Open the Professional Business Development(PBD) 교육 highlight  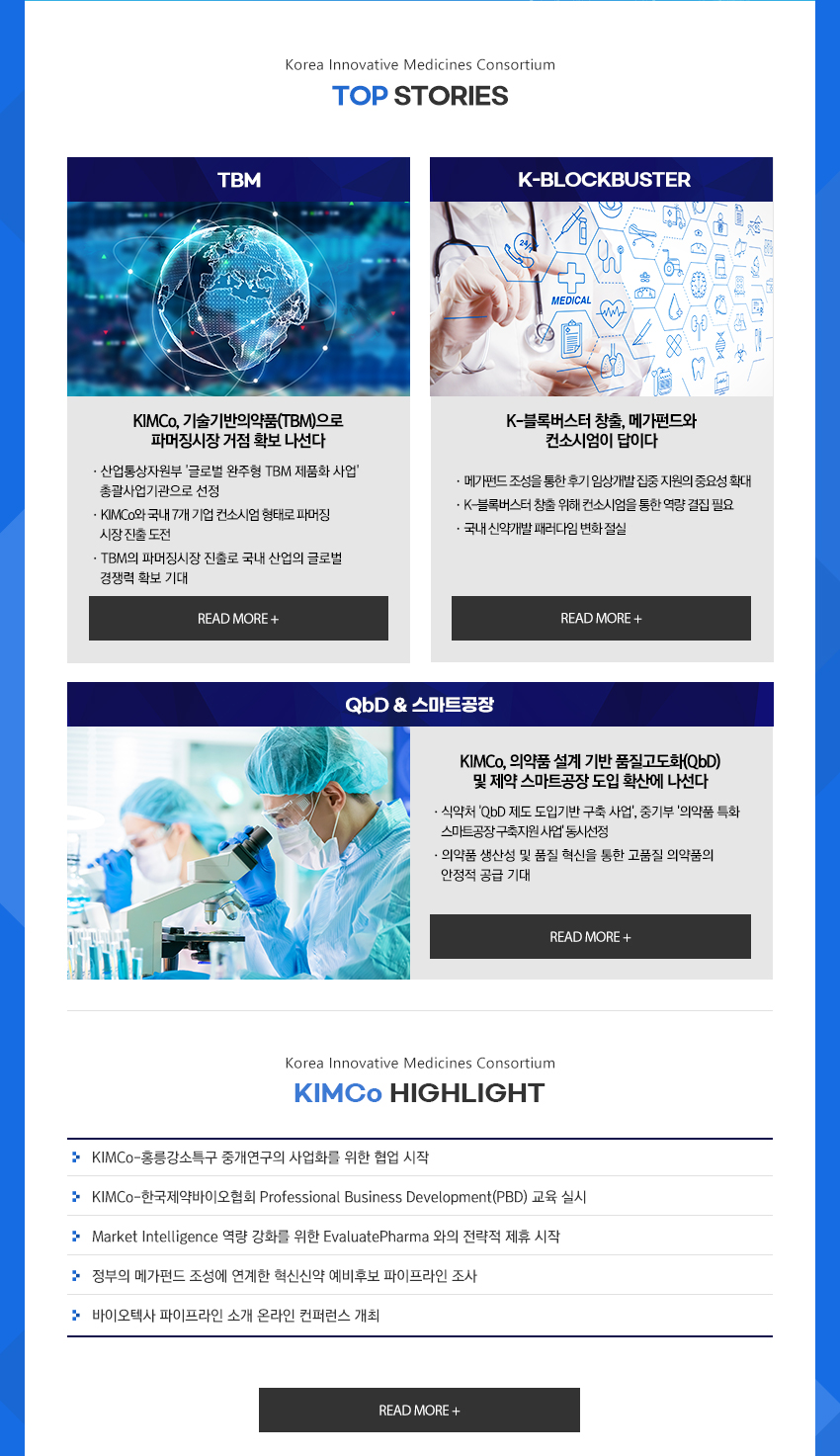tap(339, 1197)
